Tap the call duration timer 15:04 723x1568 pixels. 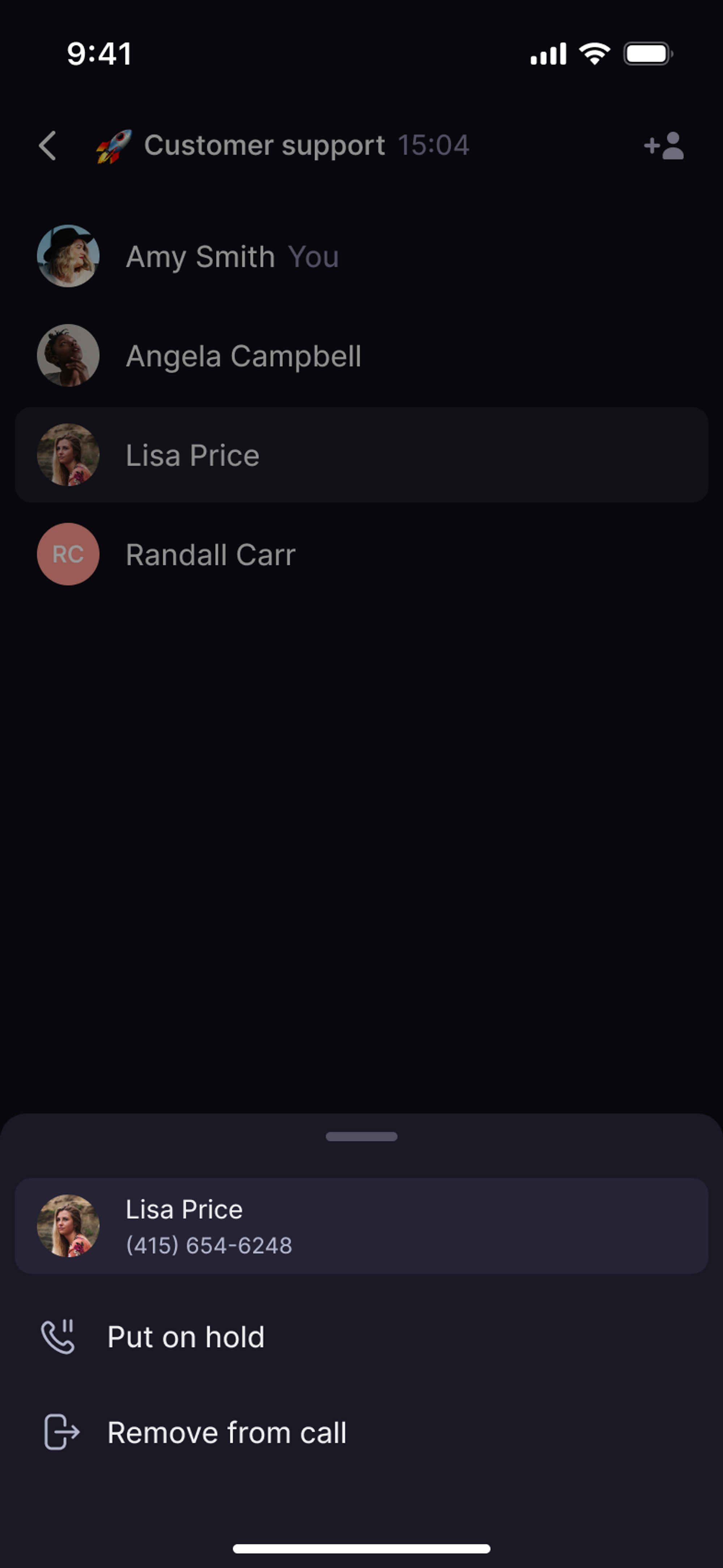(434, 145)
